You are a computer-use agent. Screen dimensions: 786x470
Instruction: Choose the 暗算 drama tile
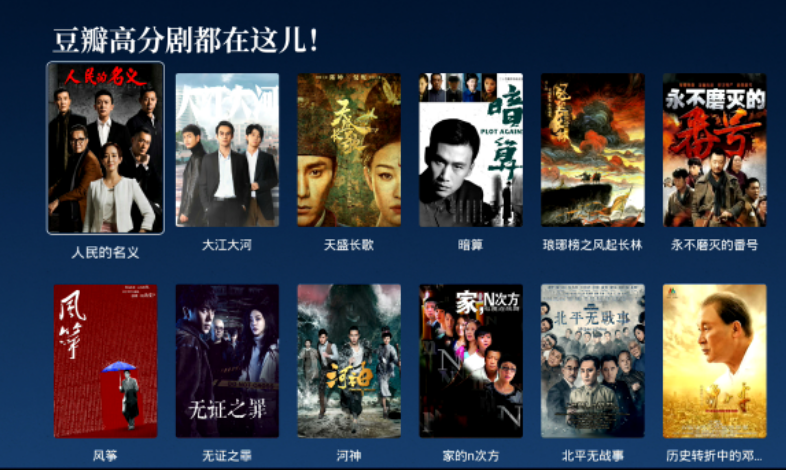471,150
